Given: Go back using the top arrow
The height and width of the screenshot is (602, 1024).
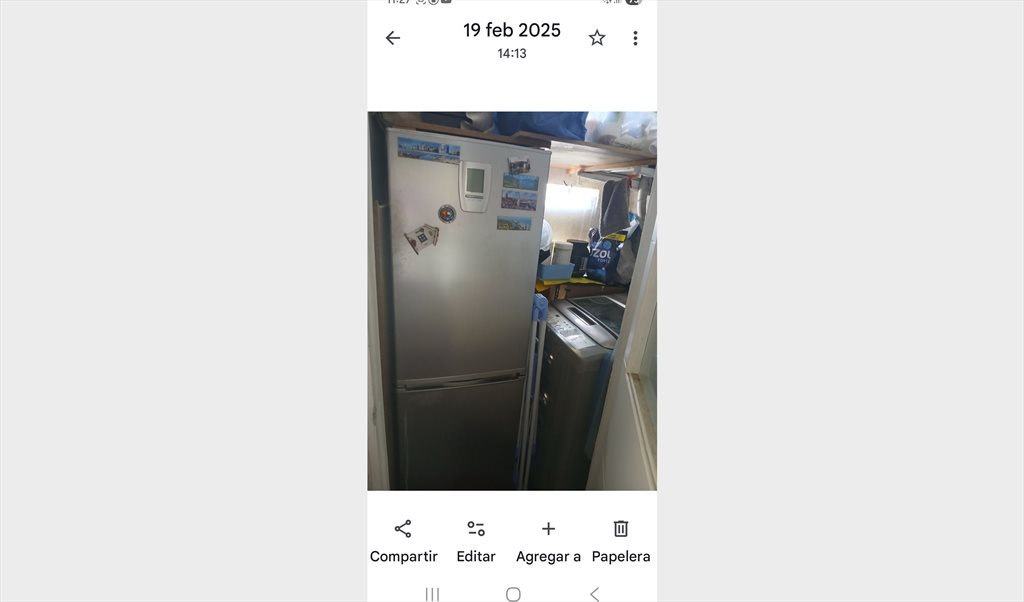Looking at the screenshot, I should click(393, 38).
